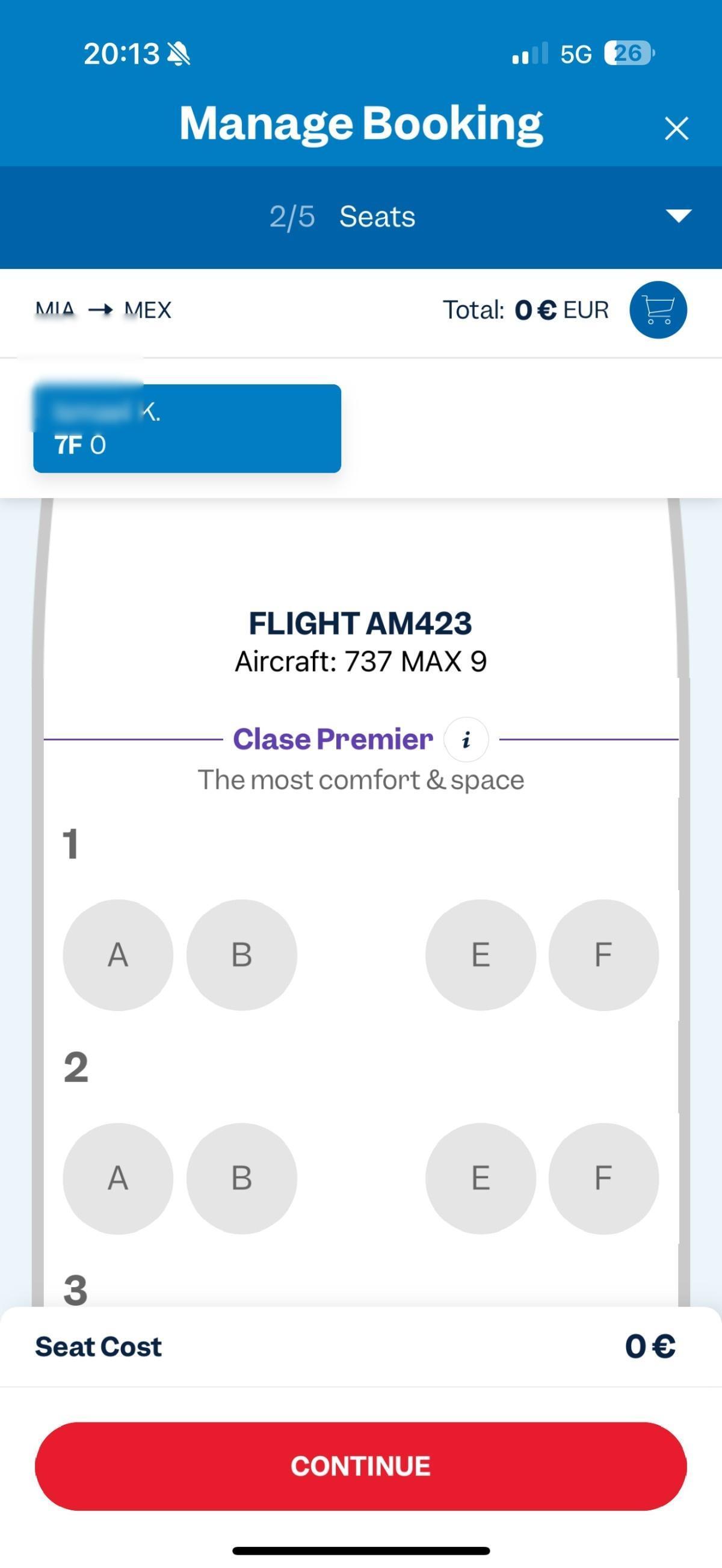Pick seat B in row 1
722x1568 pixels.
pyautogui.click(x=242, y=955)
